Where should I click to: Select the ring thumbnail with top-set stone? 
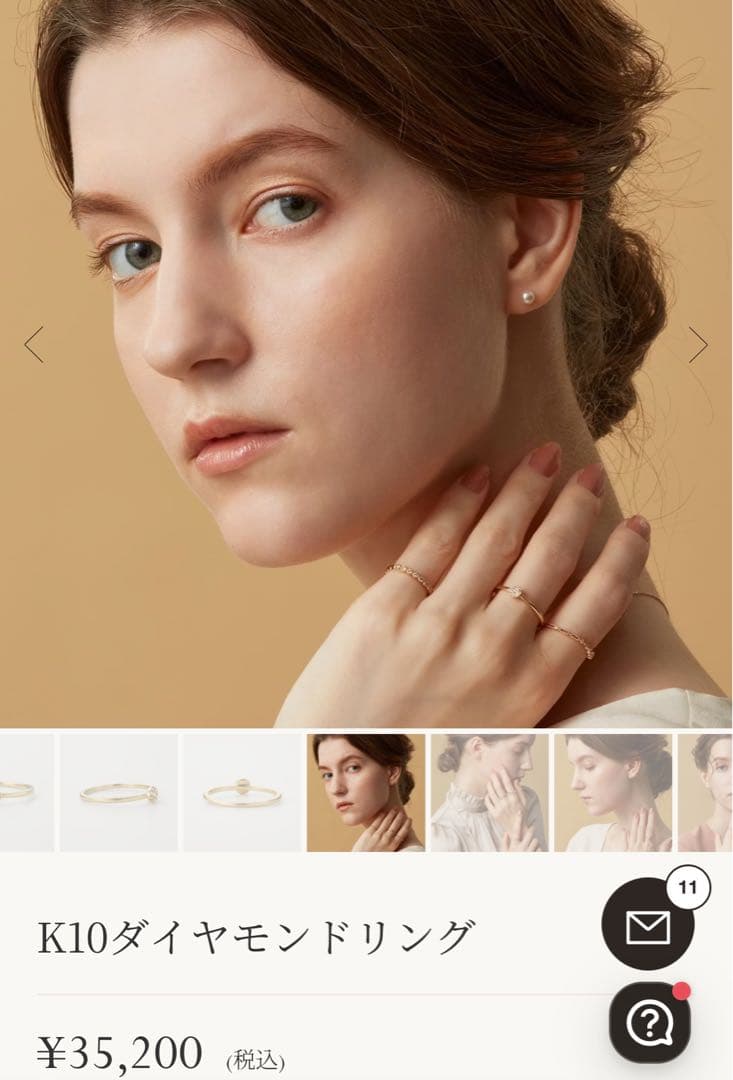(x=242, y=793)
